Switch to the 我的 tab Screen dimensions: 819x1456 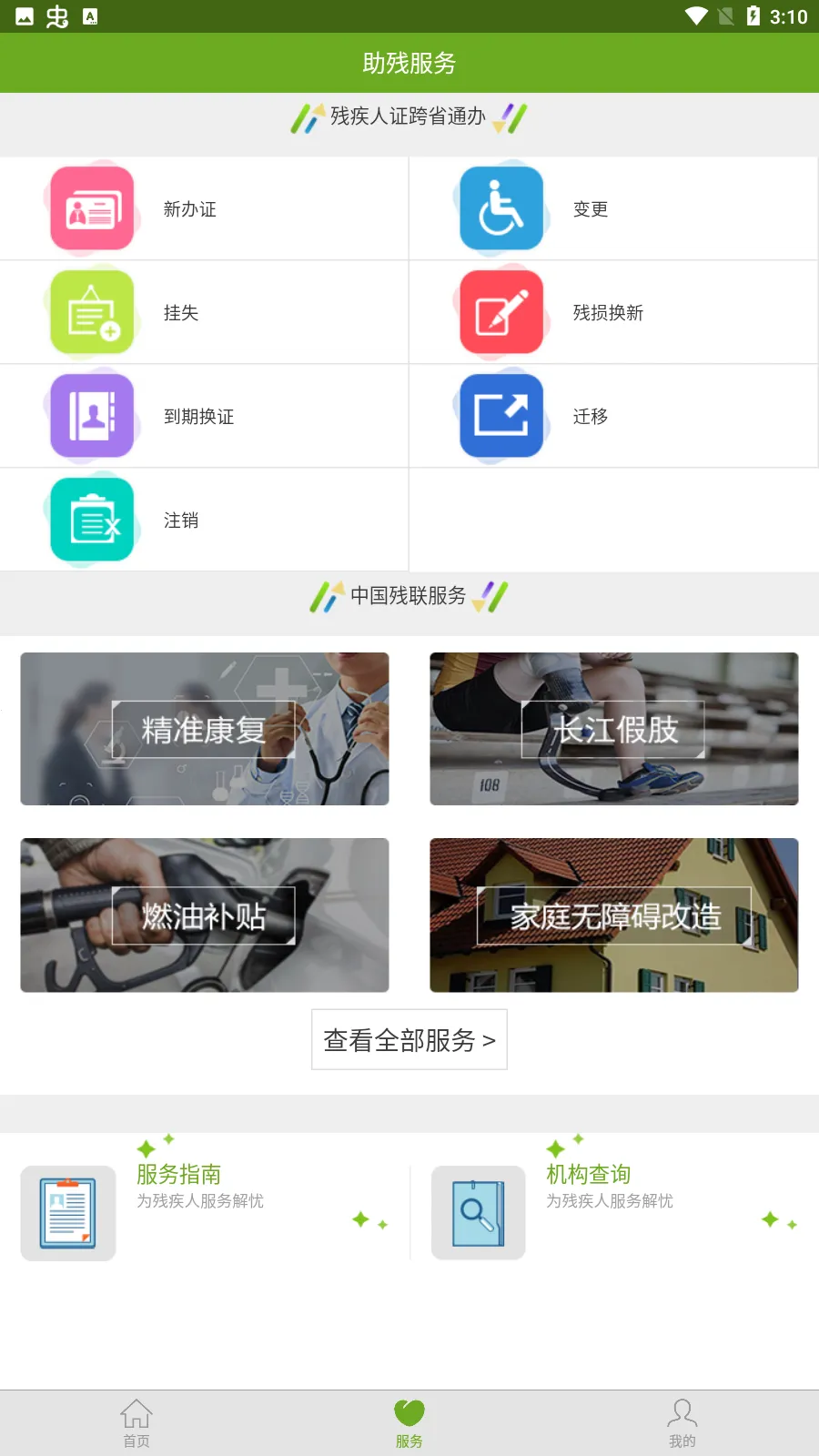click(682, 1421)
